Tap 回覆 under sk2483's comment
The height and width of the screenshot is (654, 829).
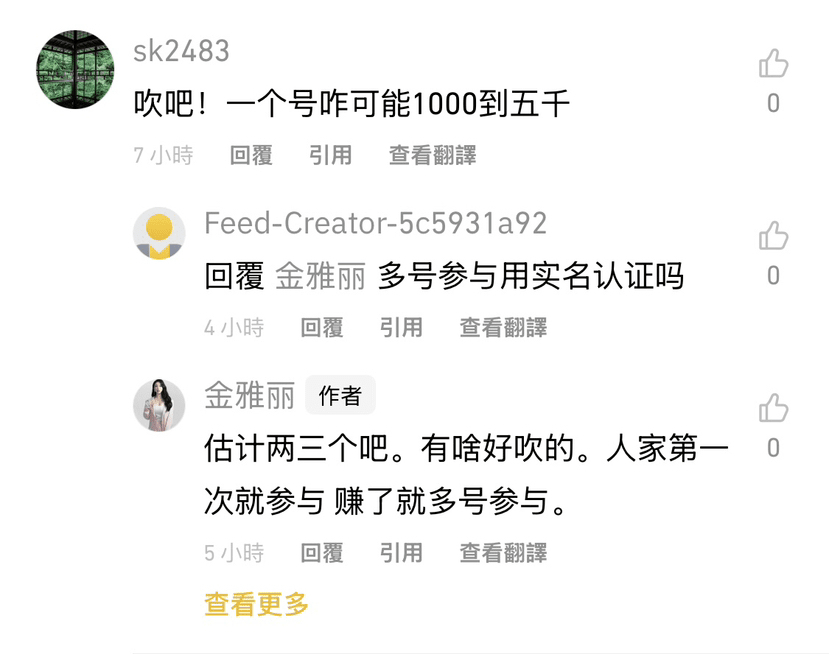[251, 156]
